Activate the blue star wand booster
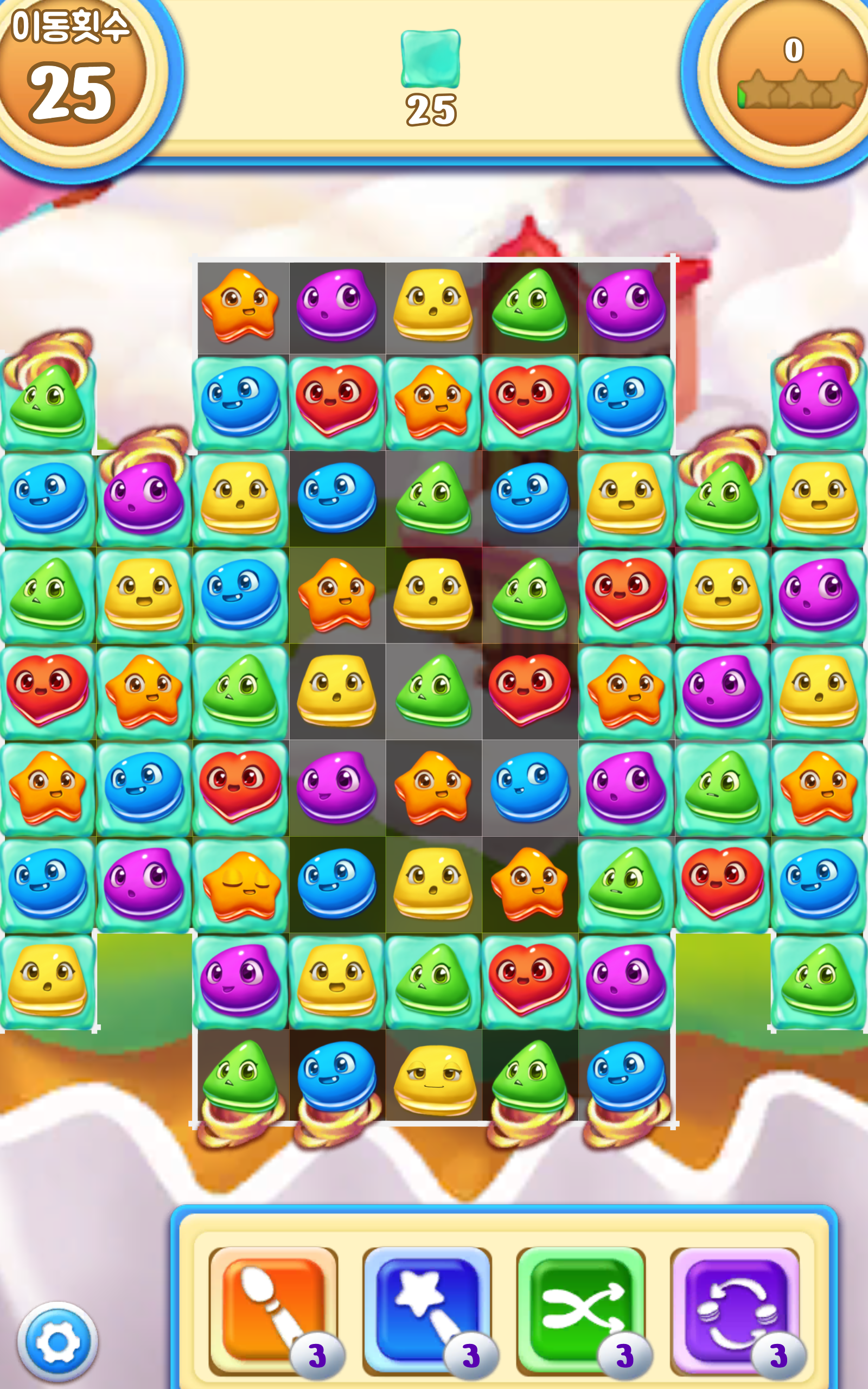 (x=427, y=1311)
